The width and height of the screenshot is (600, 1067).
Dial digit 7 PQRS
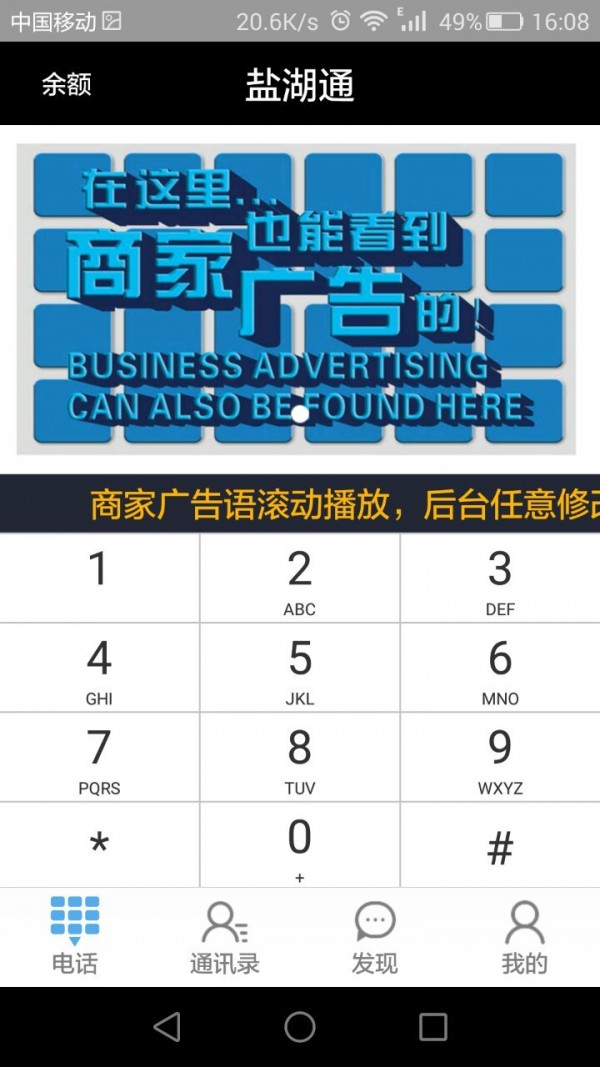coord(98,757)
